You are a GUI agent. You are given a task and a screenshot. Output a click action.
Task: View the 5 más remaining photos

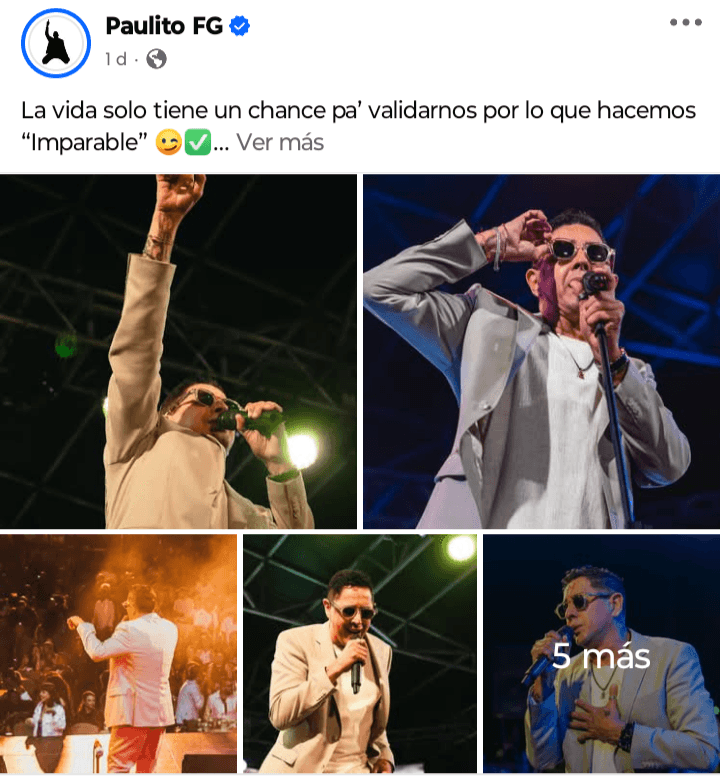(601, 655)
